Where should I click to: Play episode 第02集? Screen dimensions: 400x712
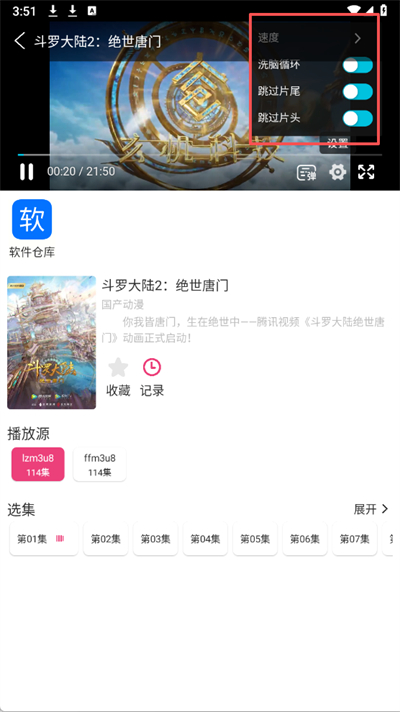pos(105,539)
